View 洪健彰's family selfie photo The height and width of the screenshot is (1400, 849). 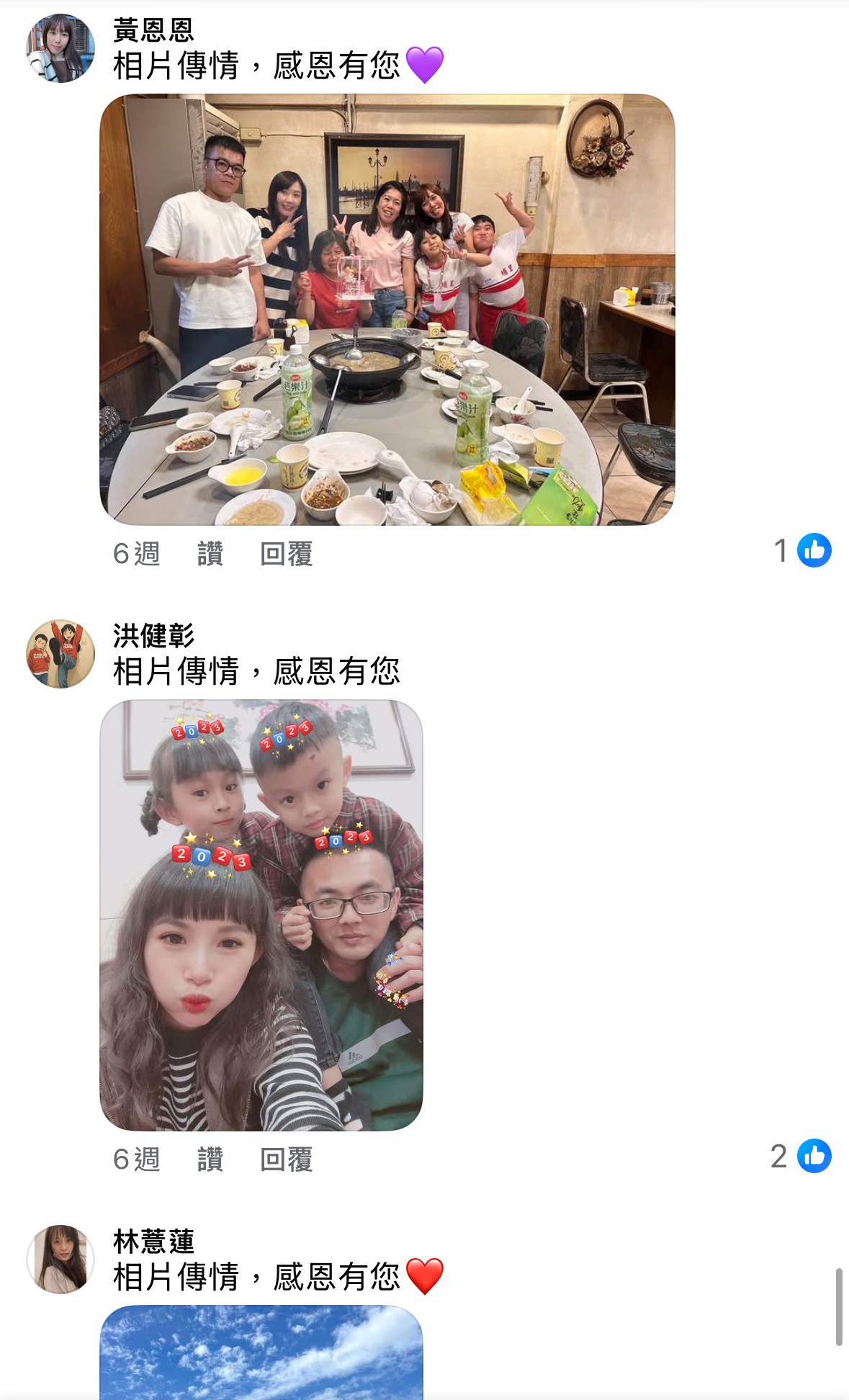coord(261,915)
